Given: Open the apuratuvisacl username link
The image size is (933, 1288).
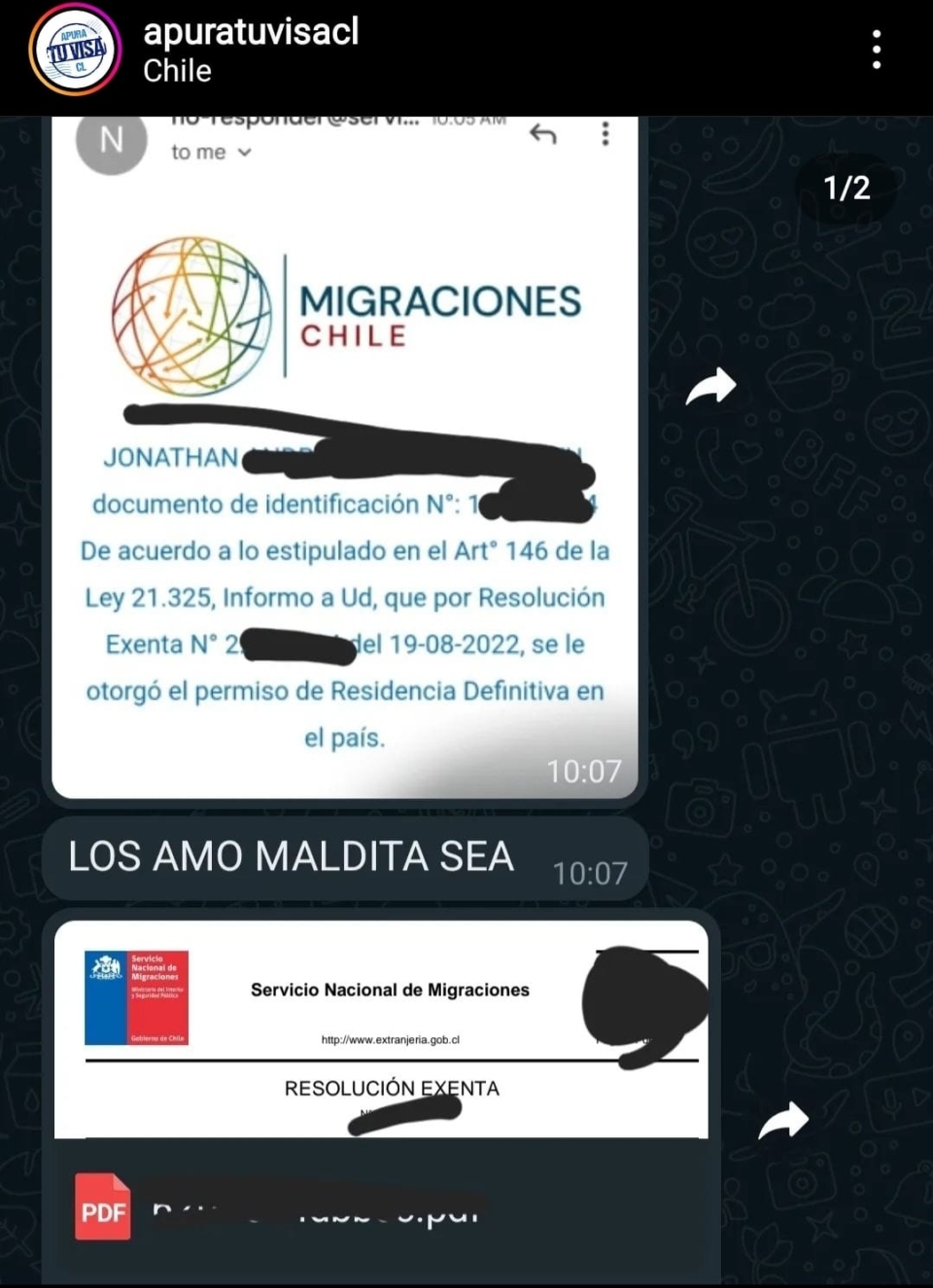Looking at the screenshot, I should (251, 31).
